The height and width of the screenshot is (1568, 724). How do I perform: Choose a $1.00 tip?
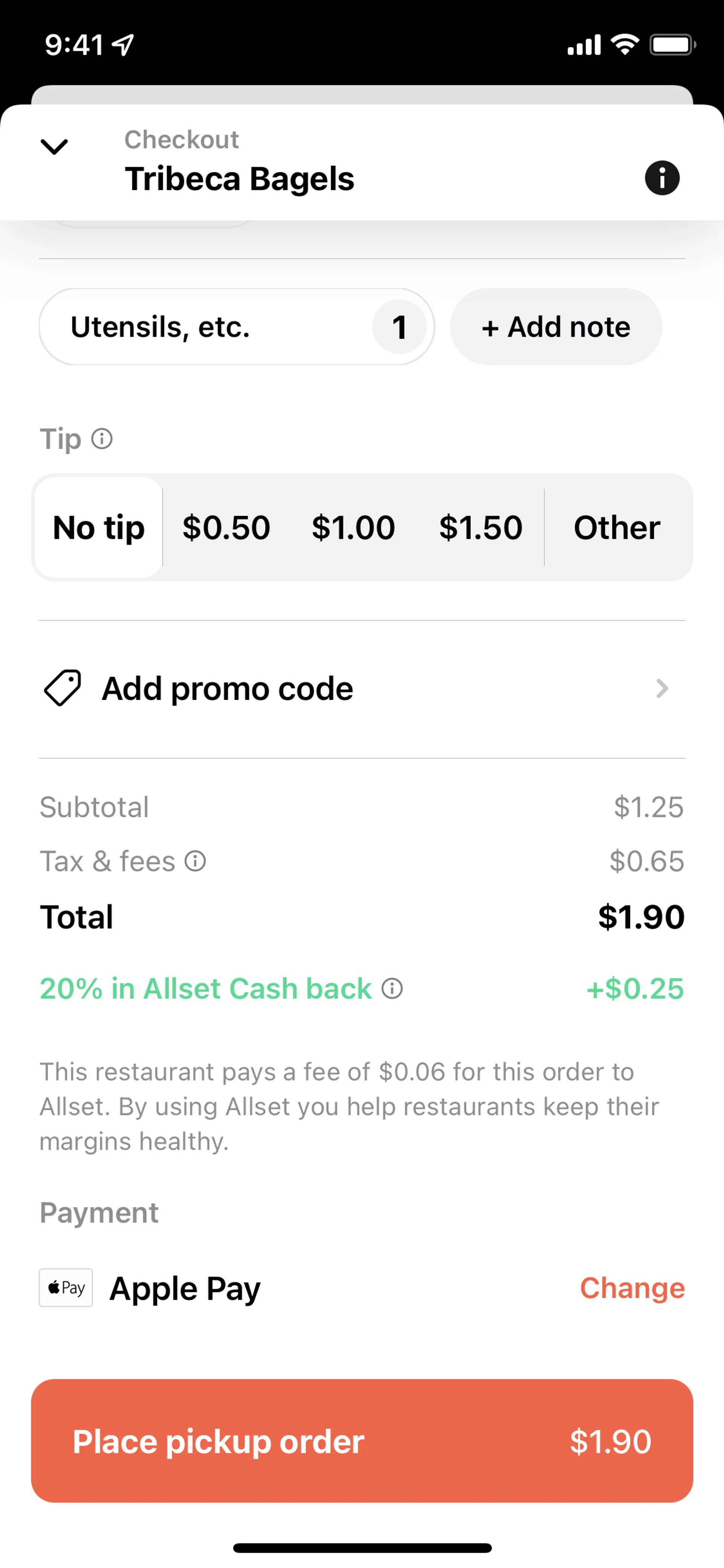pyautogui.click(x=353, y=527)
